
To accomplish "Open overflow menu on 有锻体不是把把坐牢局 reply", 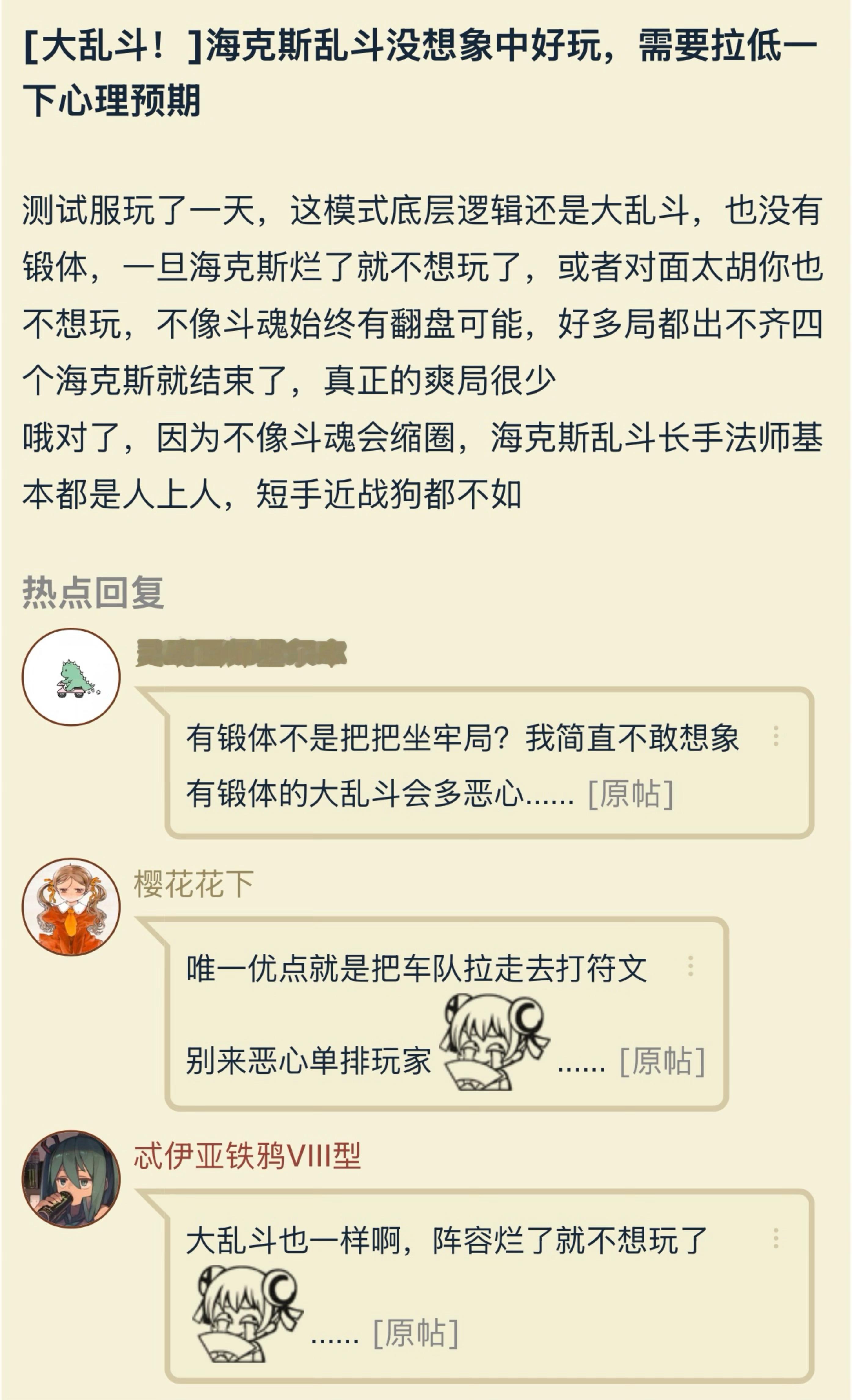I will coord(776,736).
